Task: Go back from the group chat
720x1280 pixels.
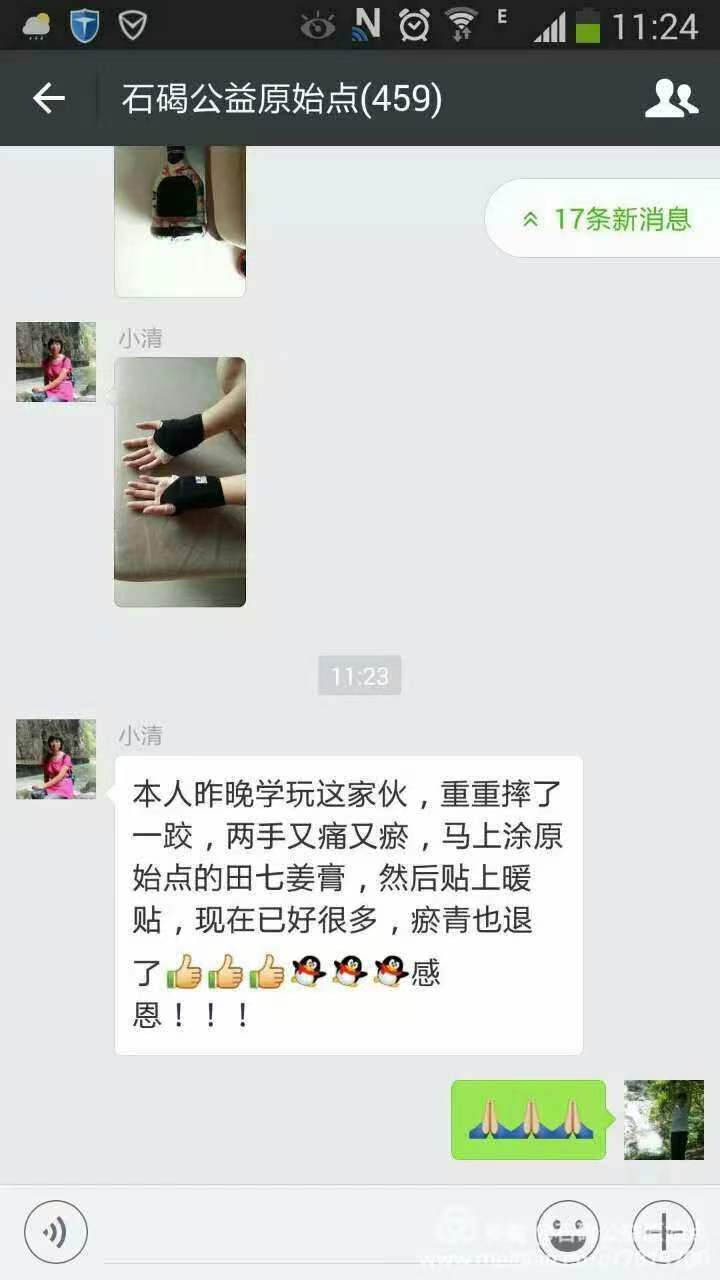Action: coord(48,98)
